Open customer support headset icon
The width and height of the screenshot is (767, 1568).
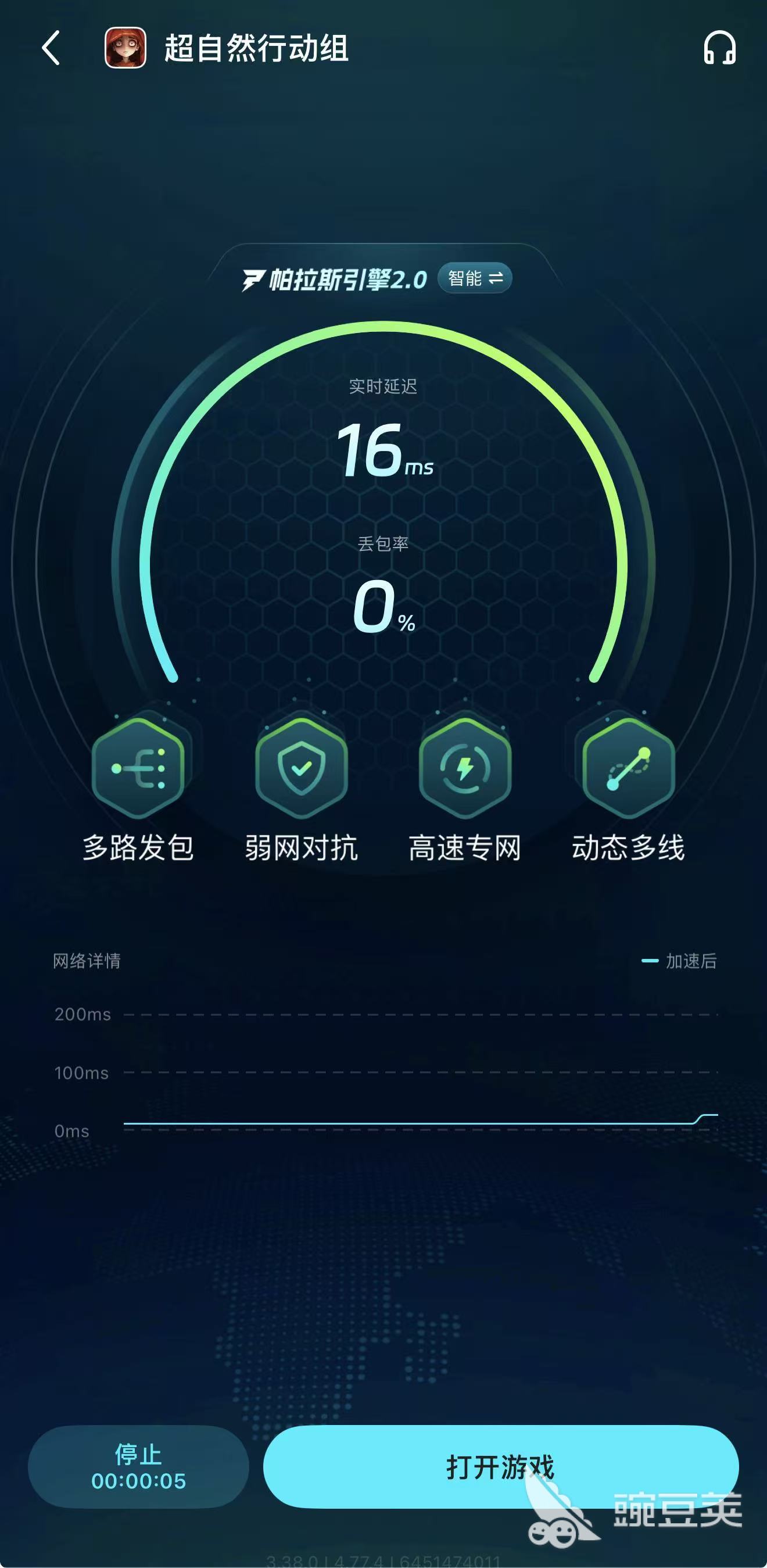(x=719, y=48)
